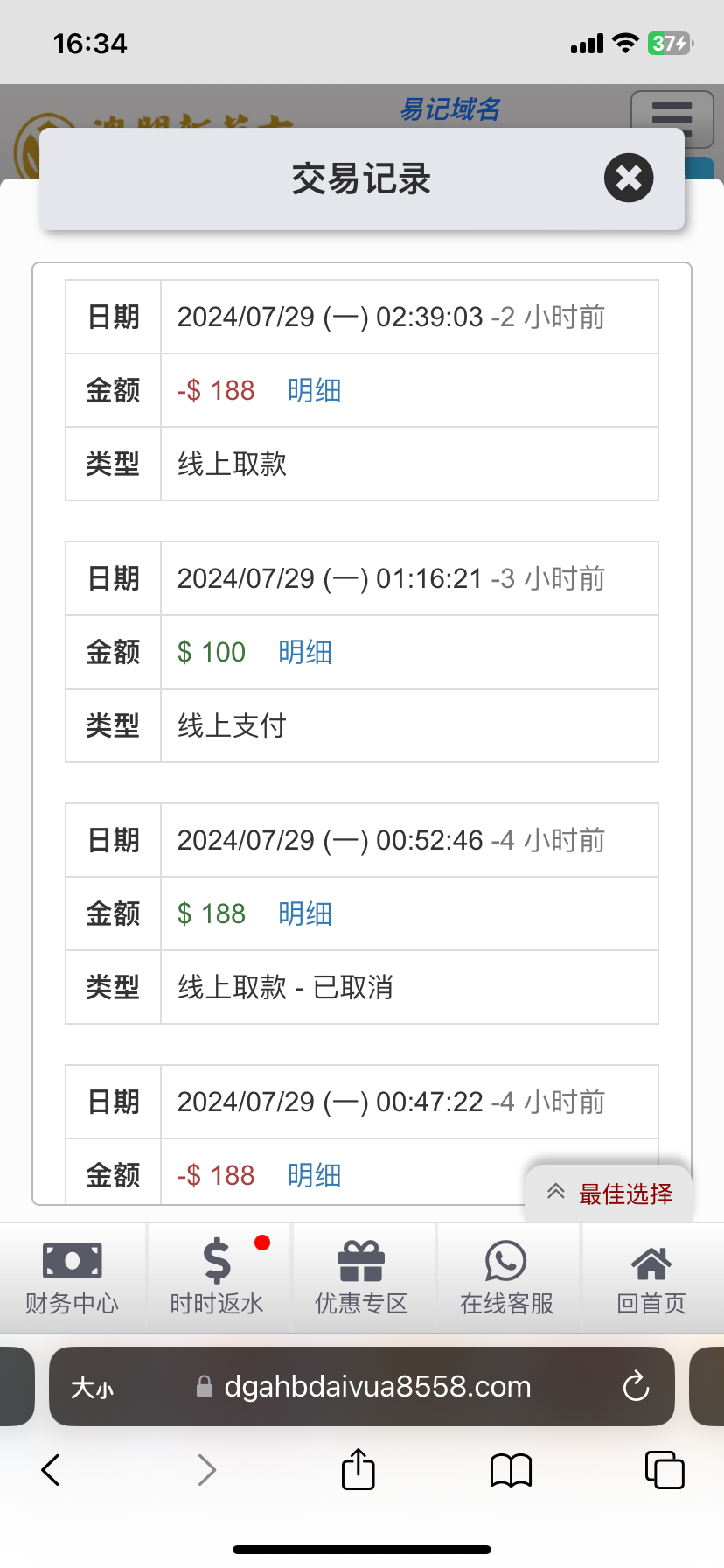Reload the page
Image resolution: width=724 pixels, height=1568 pixels.
tap(636, 1386)
